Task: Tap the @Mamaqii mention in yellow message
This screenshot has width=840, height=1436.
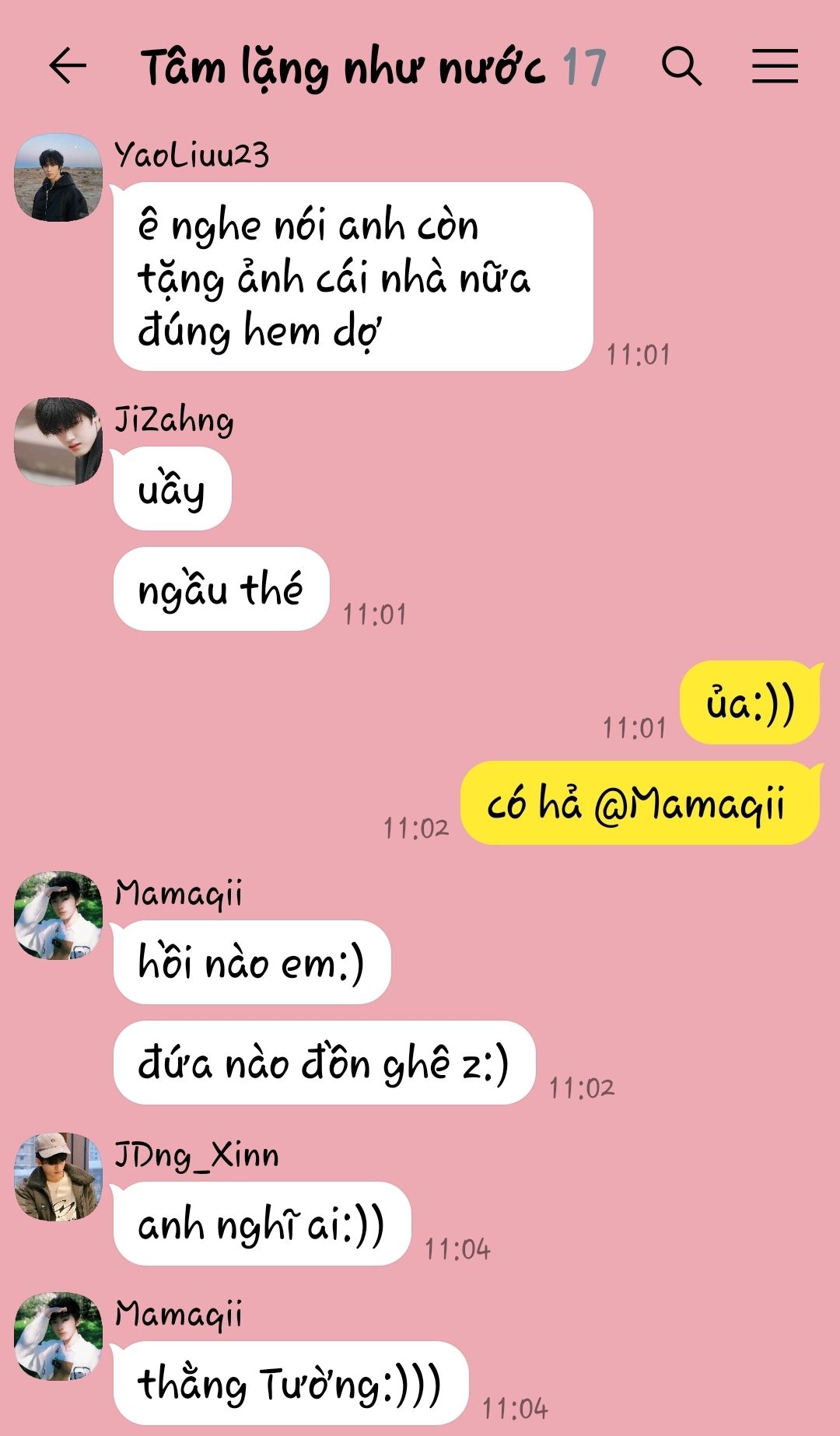Action: (x=689, y=804)
